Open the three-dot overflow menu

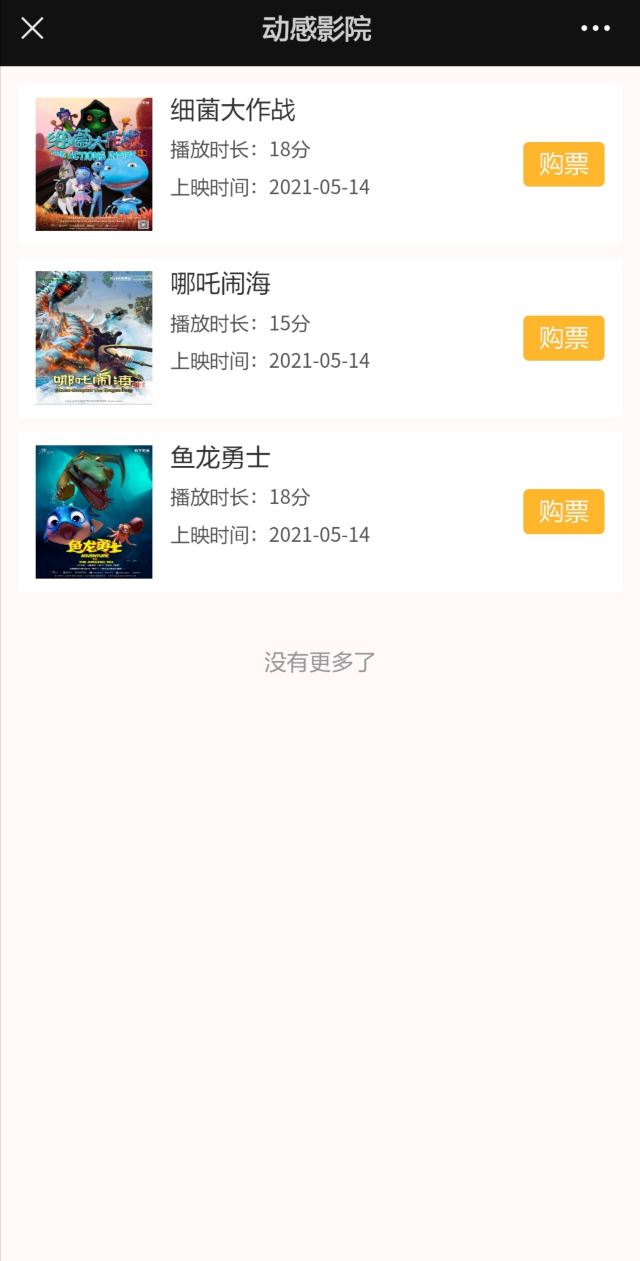tap(595, 29)
